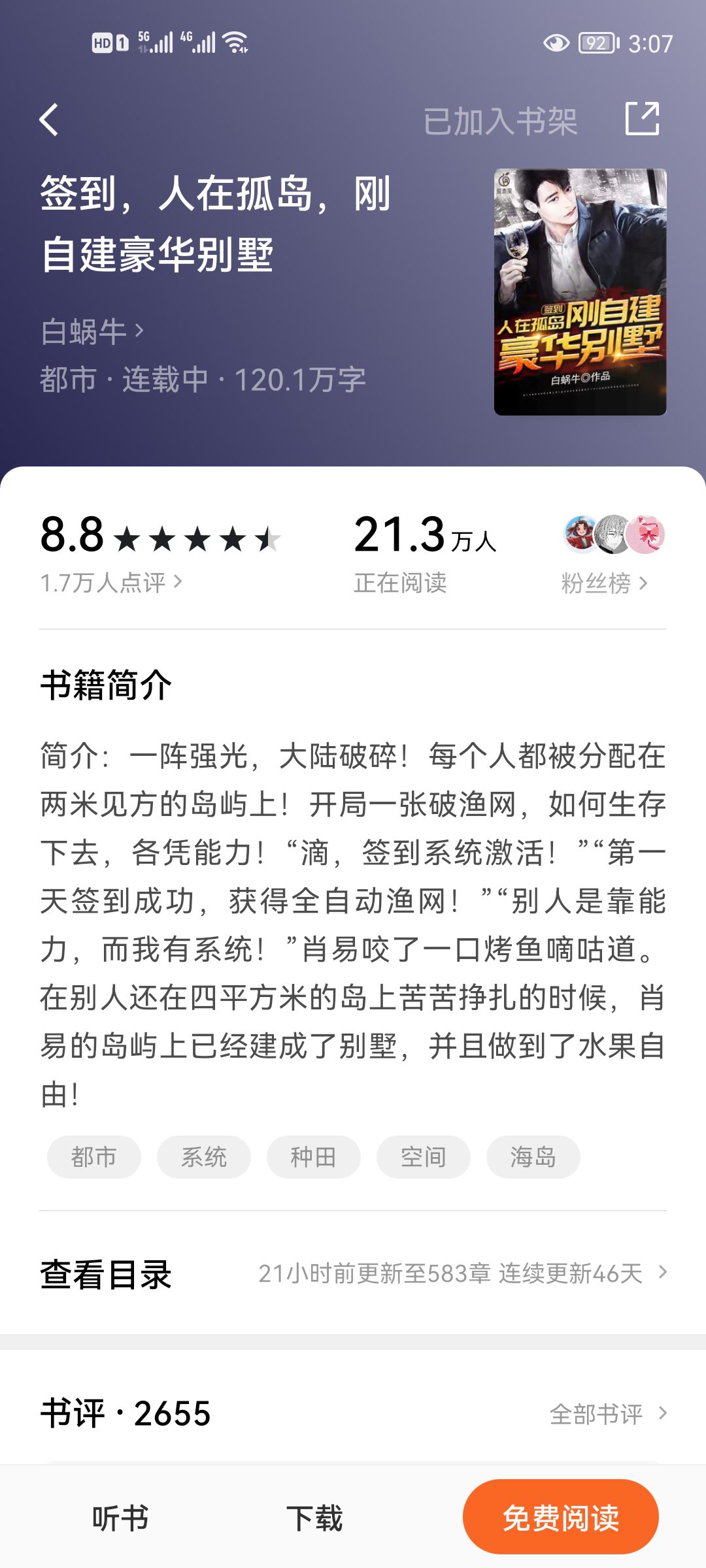
Task: Tap 下载 to download the book
Action: 314,1517
